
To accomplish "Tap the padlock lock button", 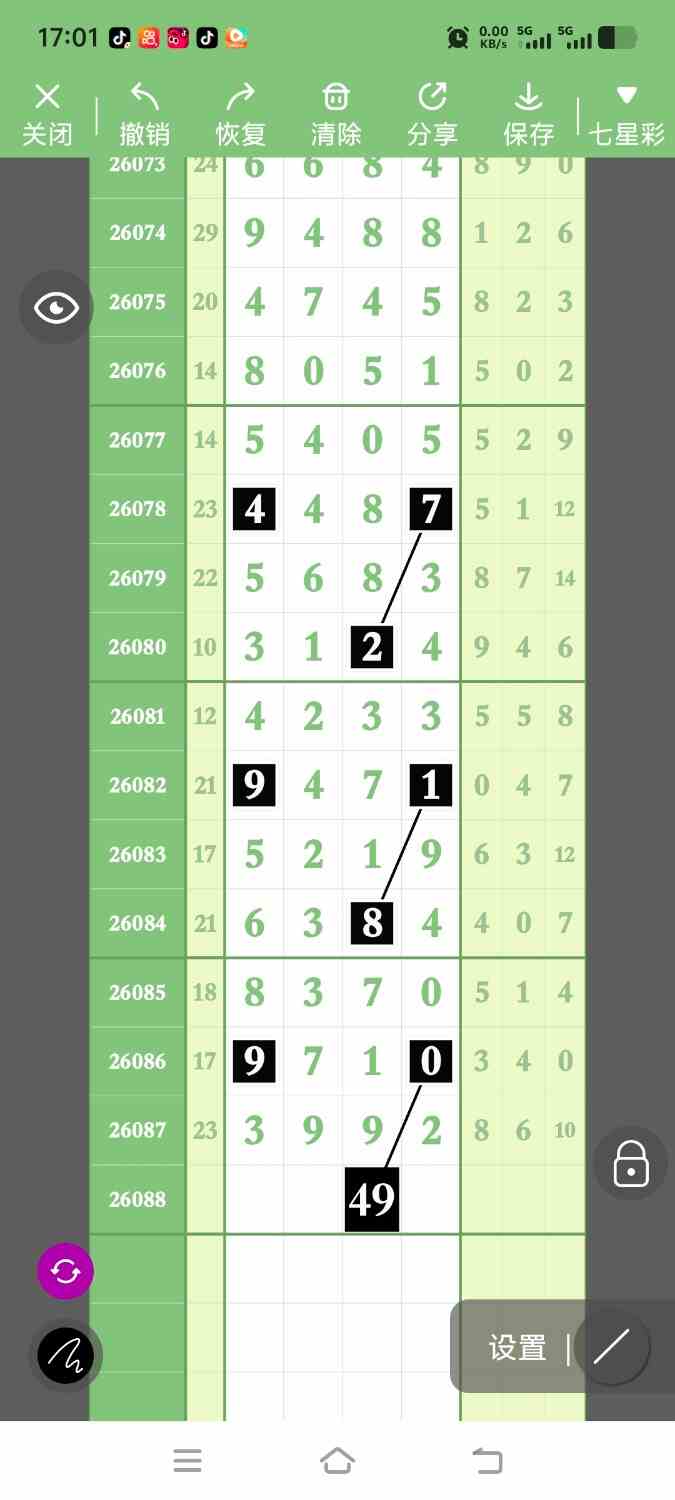I will click(x=631, y=1164).
